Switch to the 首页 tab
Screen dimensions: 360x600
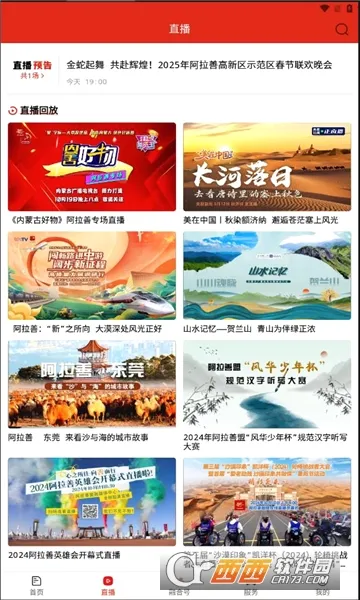[x=36, y=585]
